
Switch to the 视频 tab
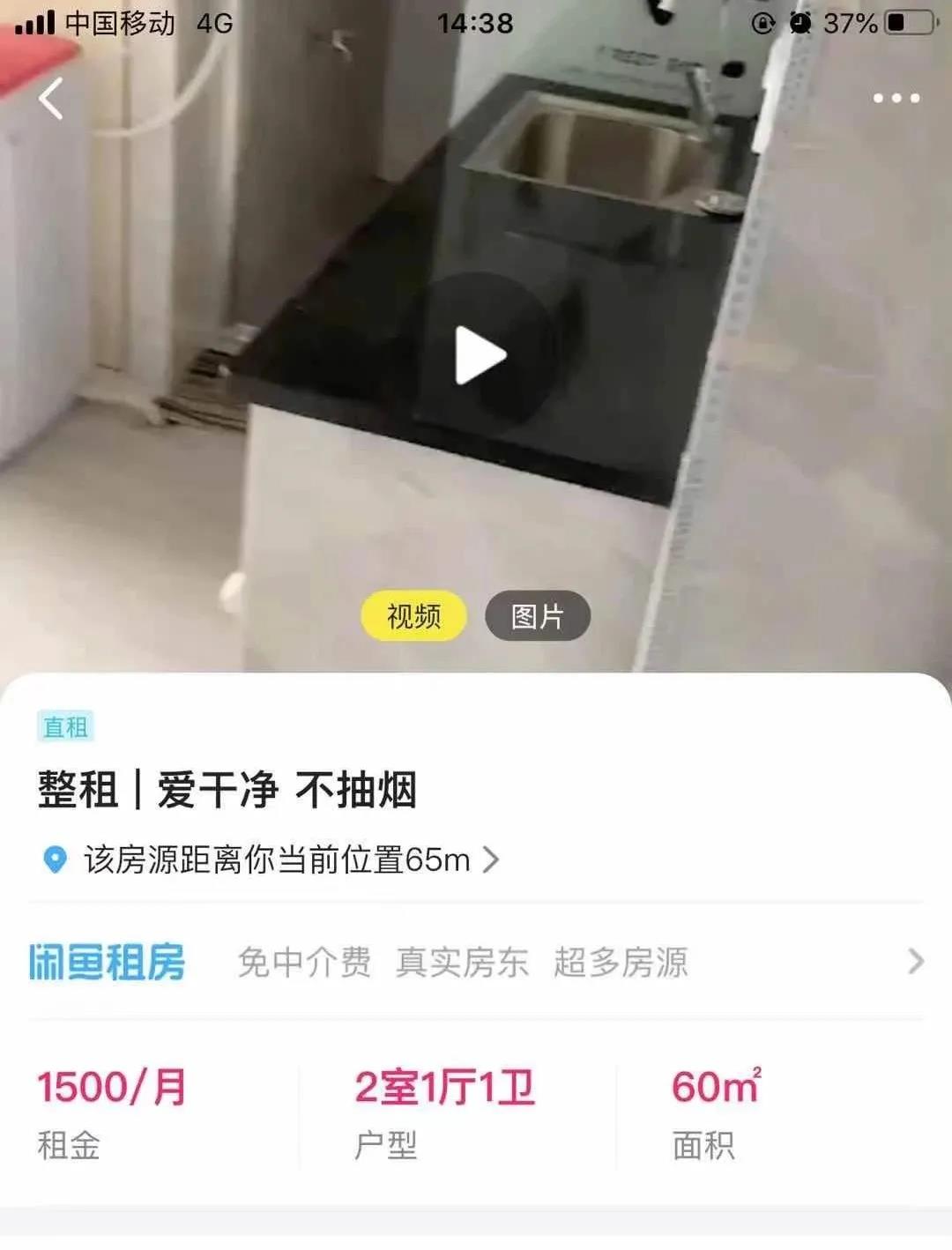tap(412, 615)
